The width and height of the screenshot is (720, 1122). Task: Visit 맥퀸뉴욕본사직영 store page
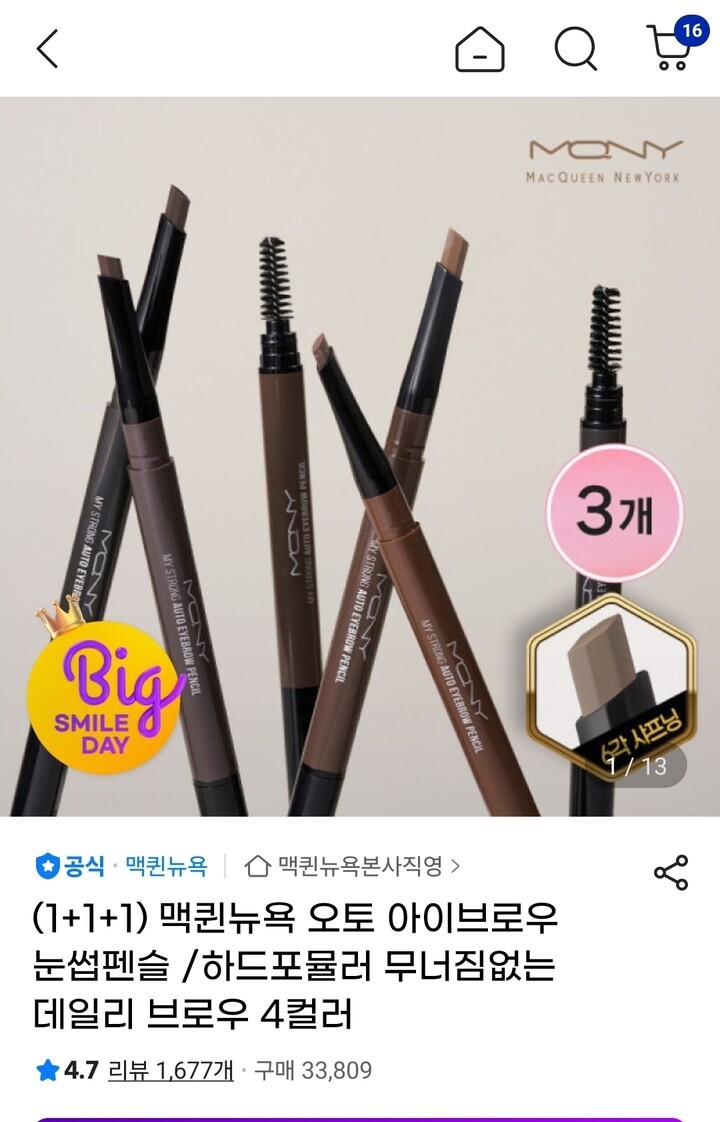tap(358, 866)
